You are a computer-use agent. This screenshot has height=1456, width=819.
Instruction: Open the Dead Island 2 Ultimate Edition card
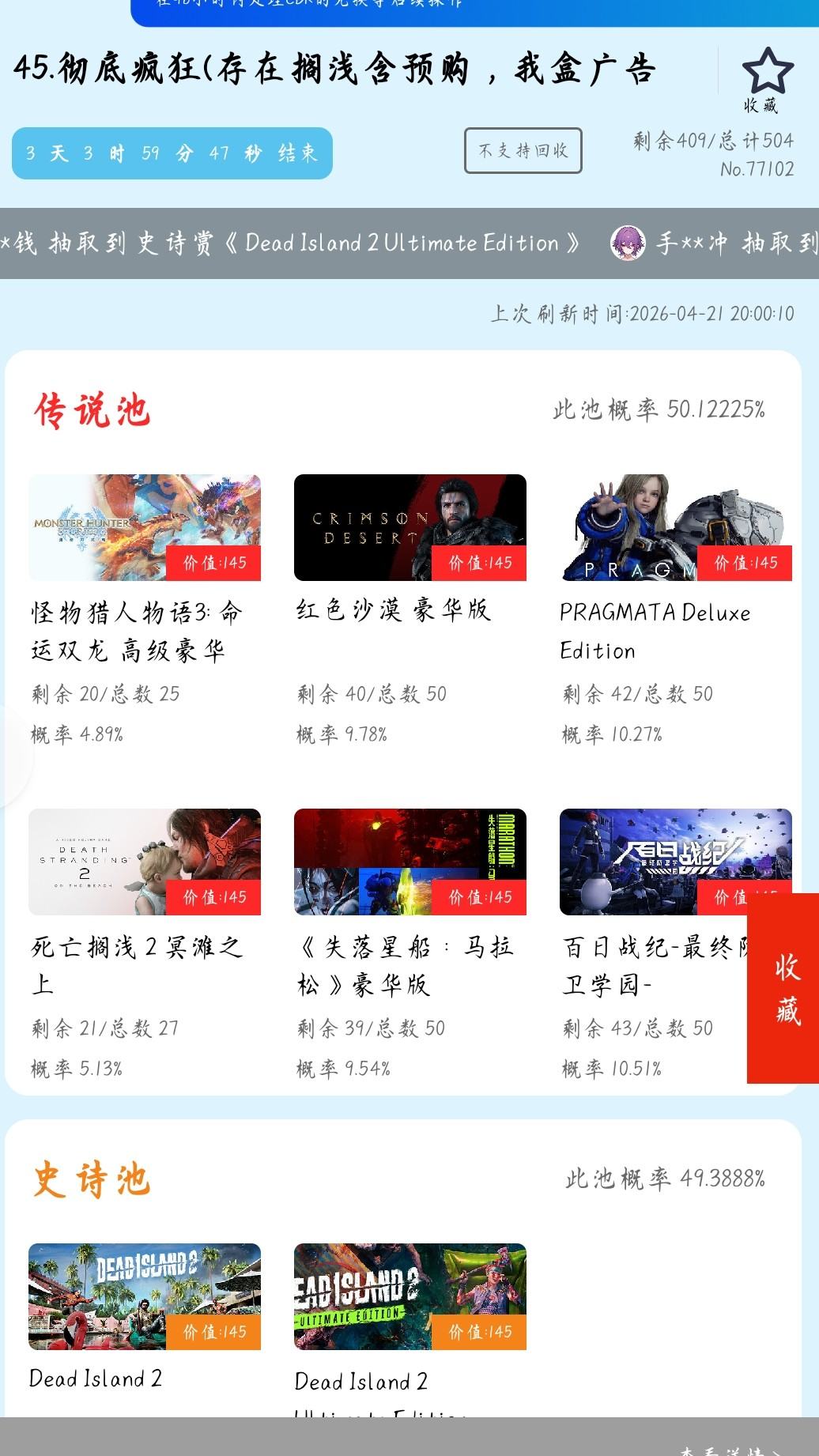point(409,1296)
